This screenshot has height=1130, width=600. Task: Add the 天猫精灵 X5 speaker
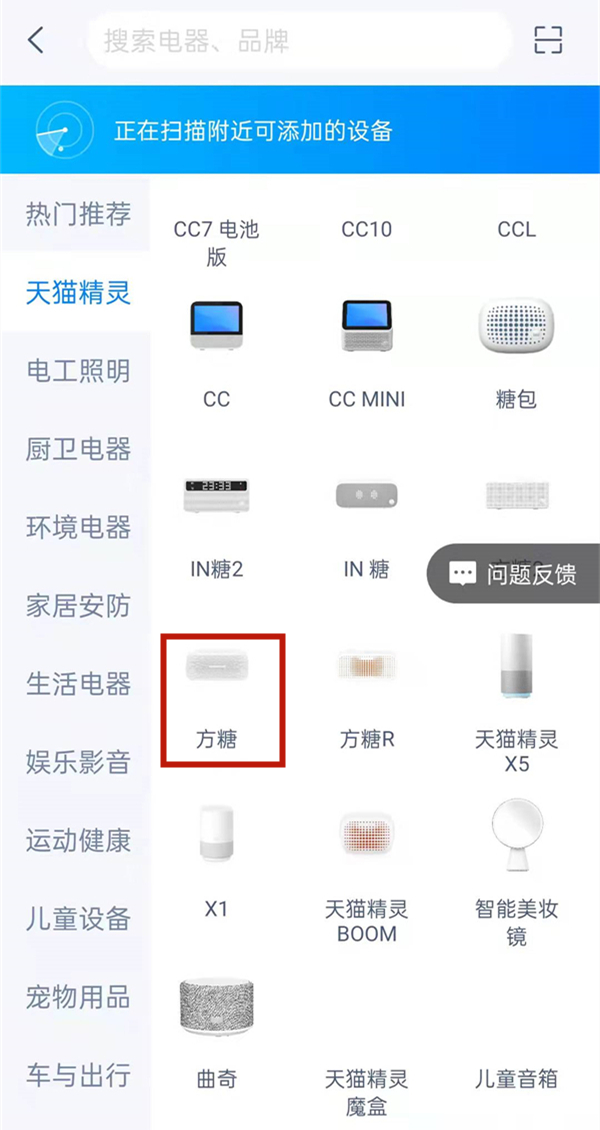pos(516,700)
